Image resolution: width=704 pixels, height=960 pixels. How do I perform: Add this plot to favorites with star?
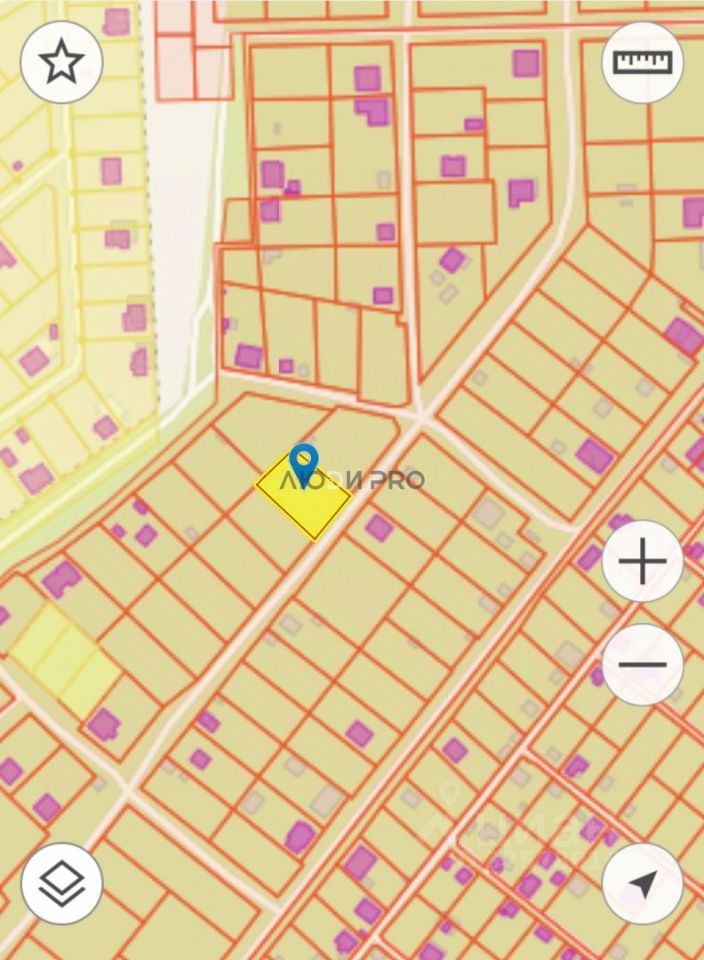[x=61, y=63]
